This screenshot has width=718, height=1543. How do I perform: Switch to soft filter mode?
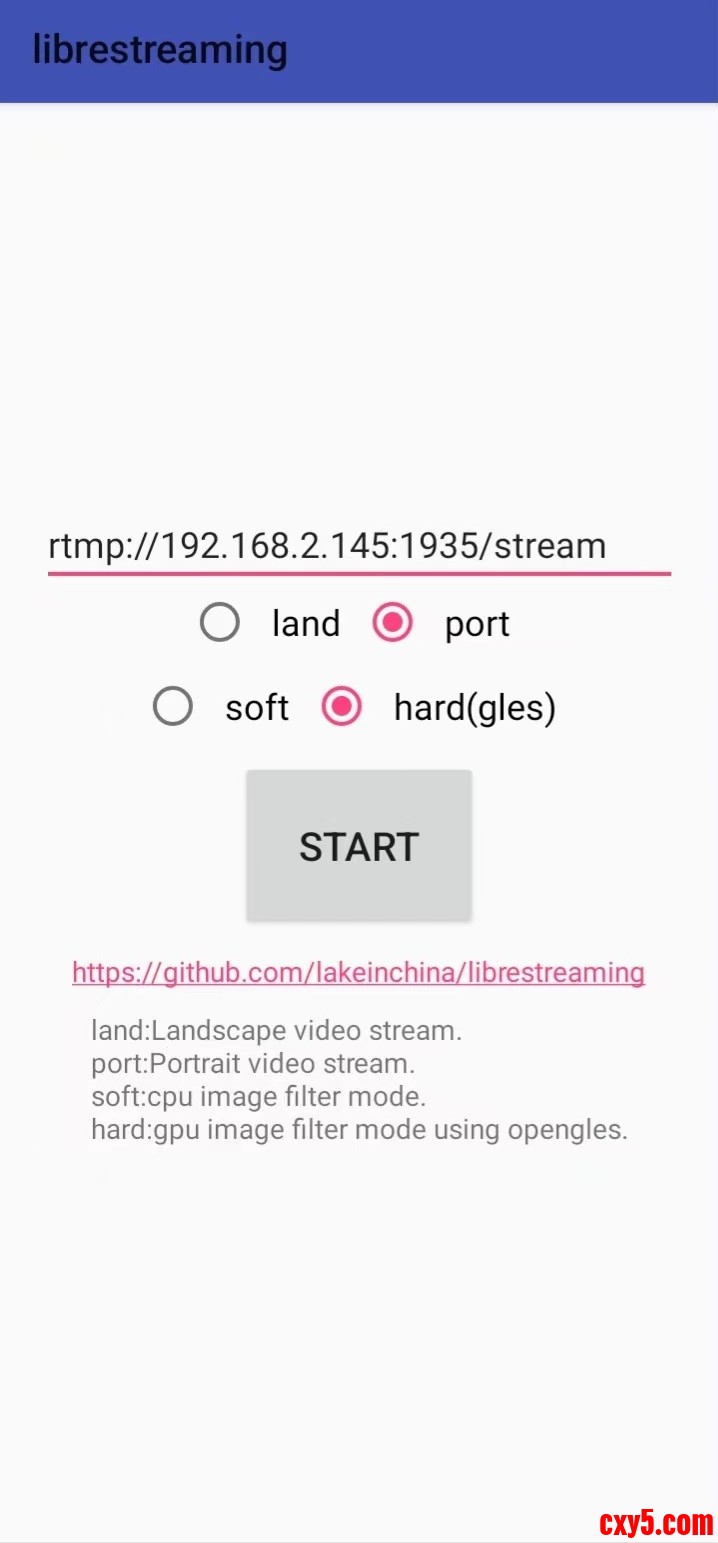[174, 707]
